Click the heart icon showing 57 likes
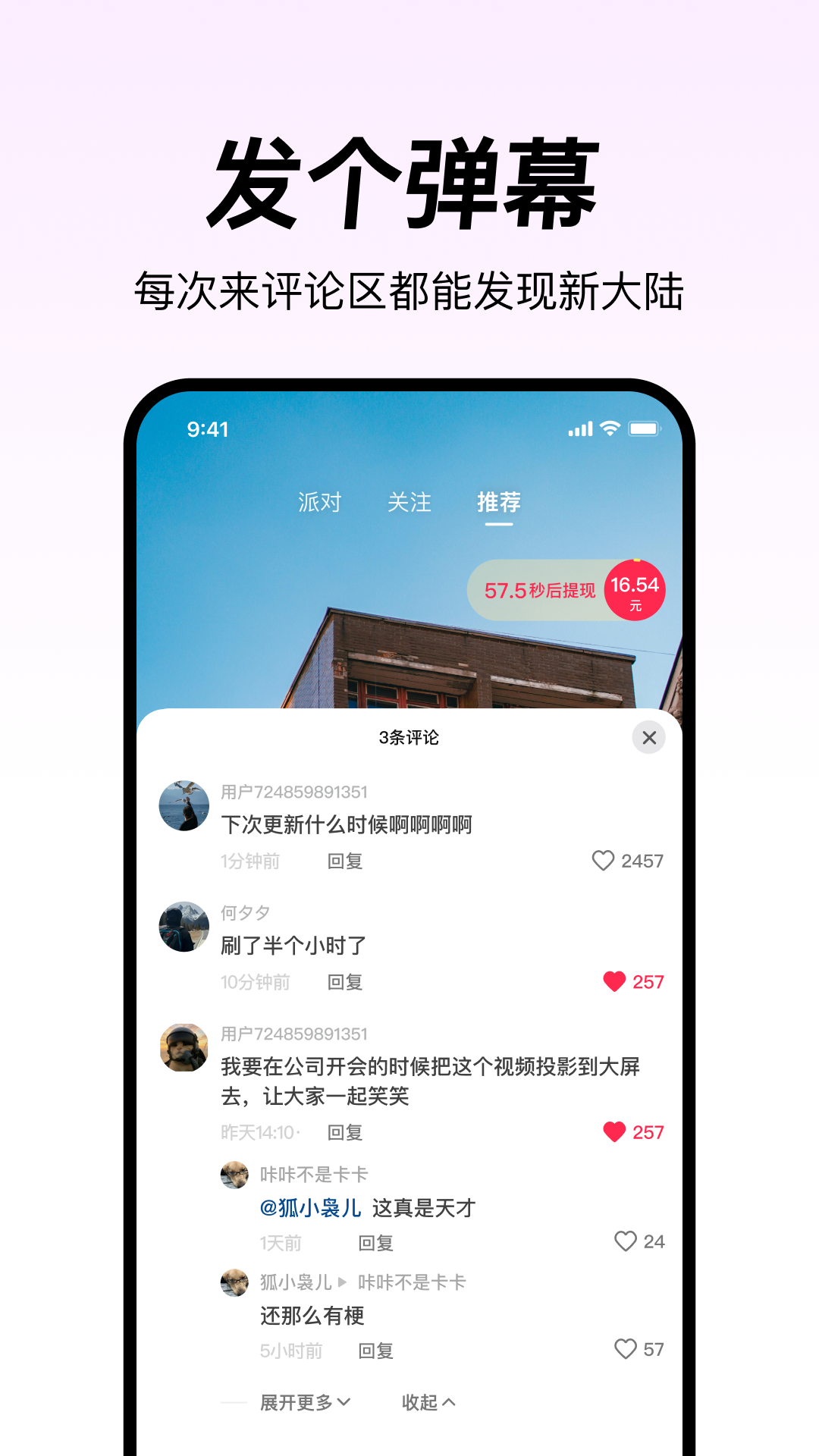 tap(626, 1349)
